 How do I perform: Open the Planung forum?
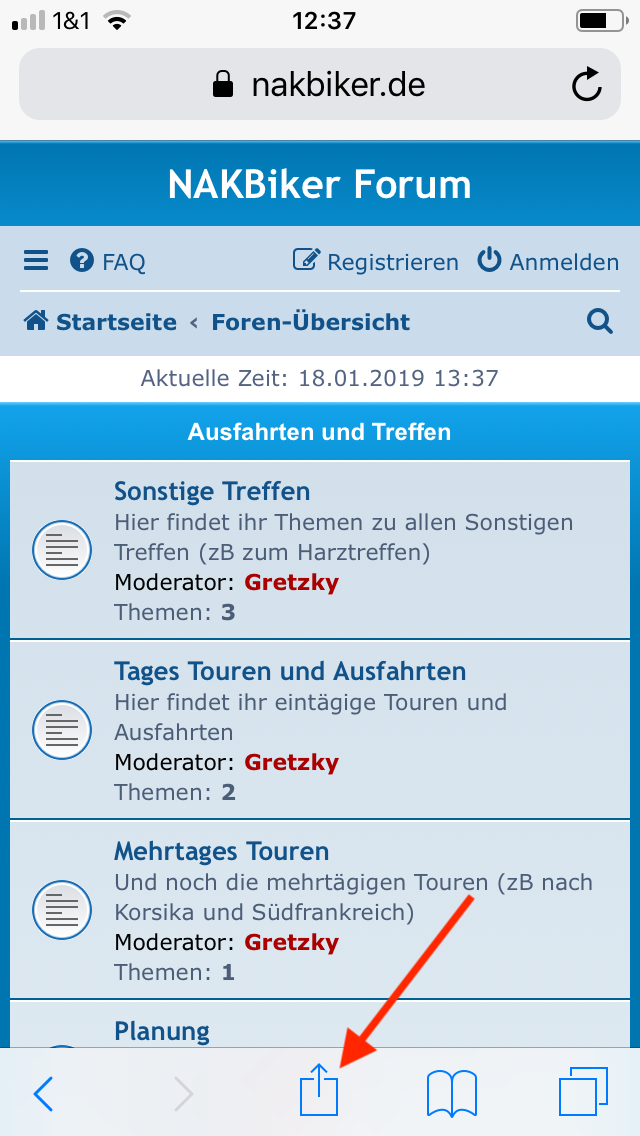click(162, 1030)
